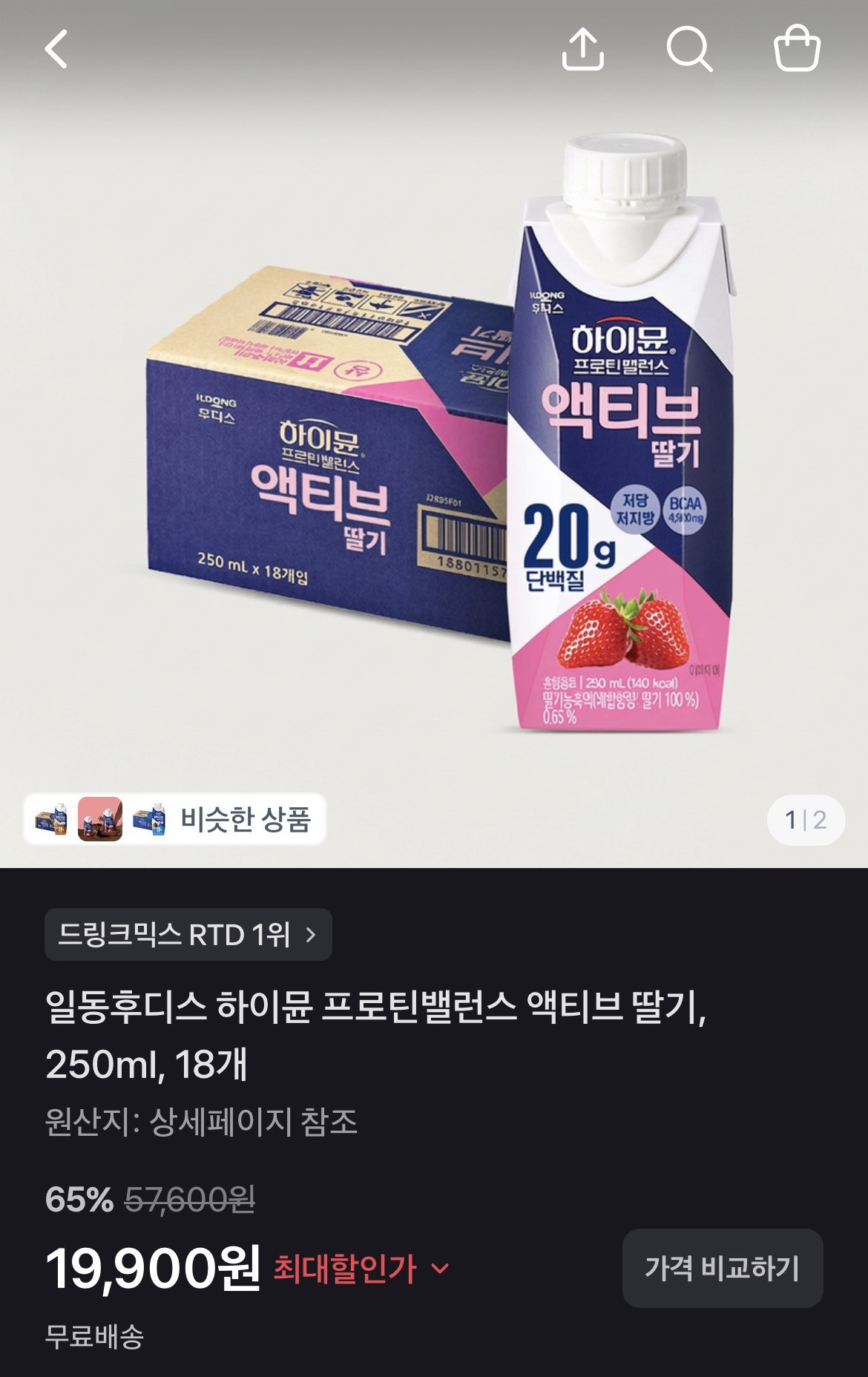Screen dimensions: 868x1377
Task: Tap the 가격 비교하기 button
Action: coord(723,1268)
